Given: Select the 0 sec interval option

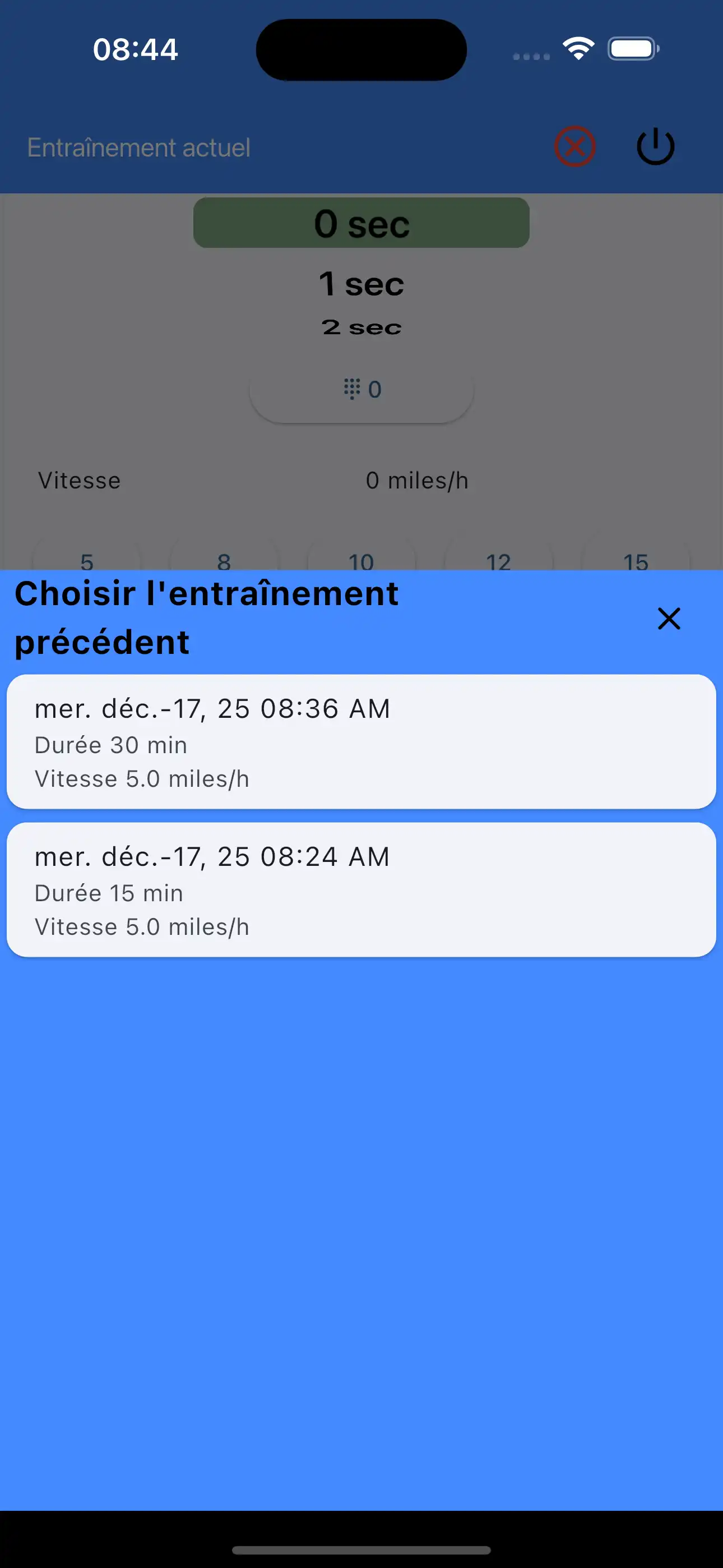Looking at the screenshot, I should coord(361,223).
